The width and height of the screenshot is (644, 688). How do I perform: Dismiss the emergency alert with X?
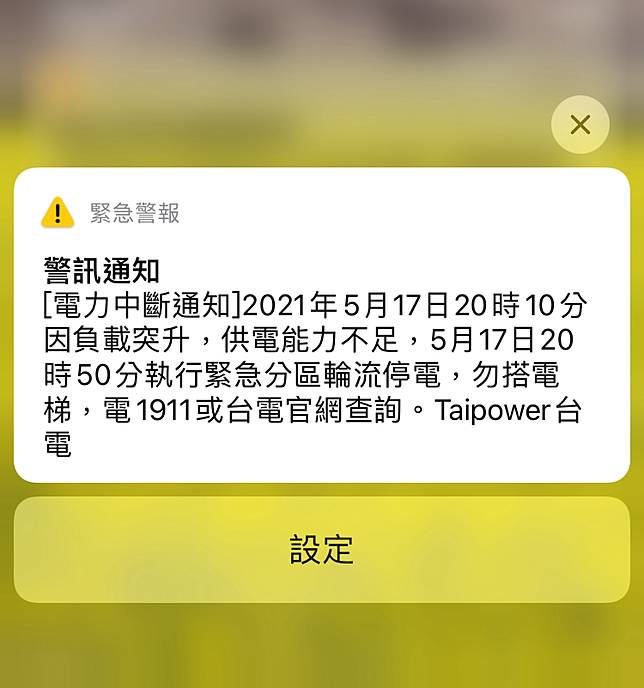[580, 125]
